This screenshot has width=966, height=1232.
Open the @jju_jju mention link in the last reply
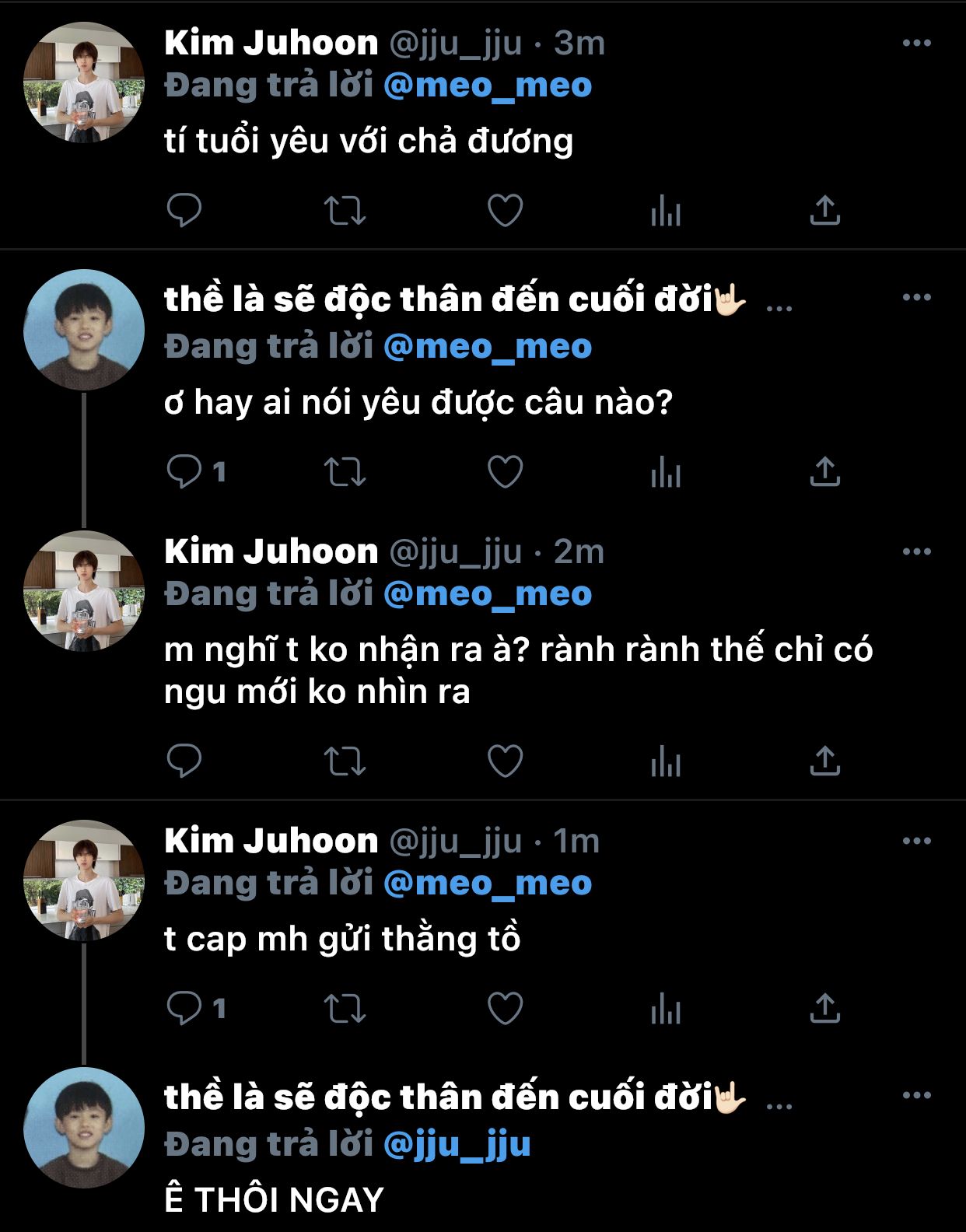point(457,1144)
